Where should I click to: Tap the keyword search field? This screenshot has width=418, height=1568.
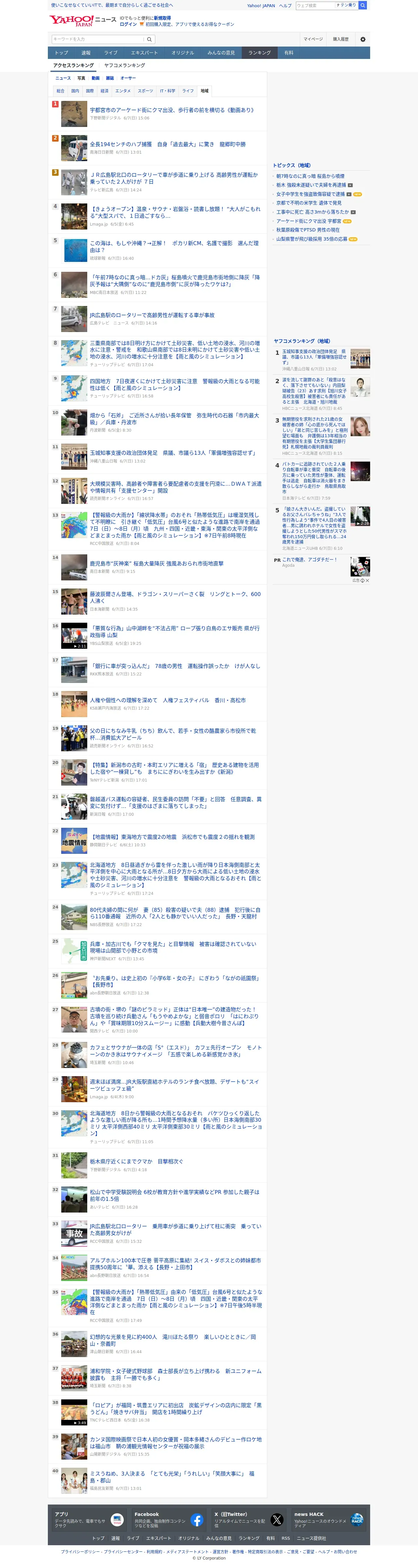click(x=97, y=39)
